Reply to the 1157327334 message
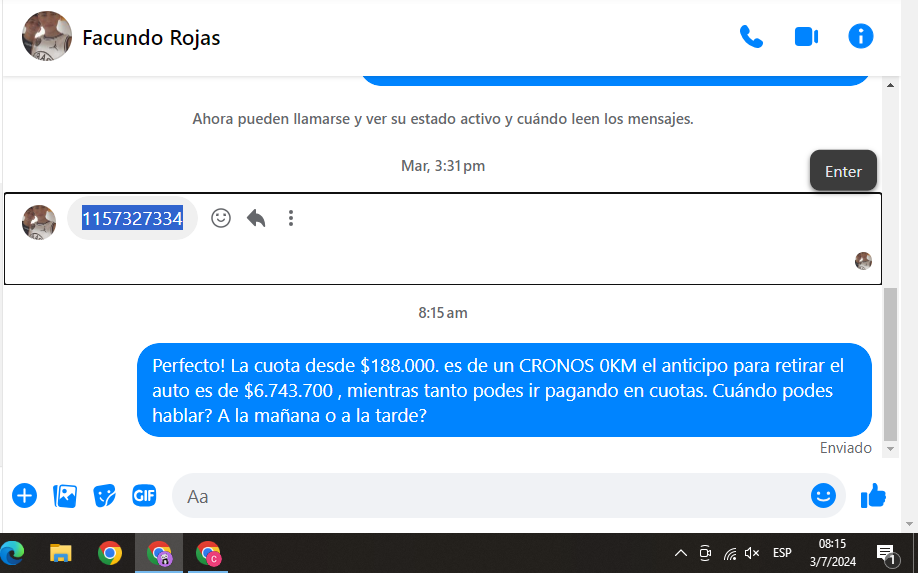 click(x=256, y=218)
